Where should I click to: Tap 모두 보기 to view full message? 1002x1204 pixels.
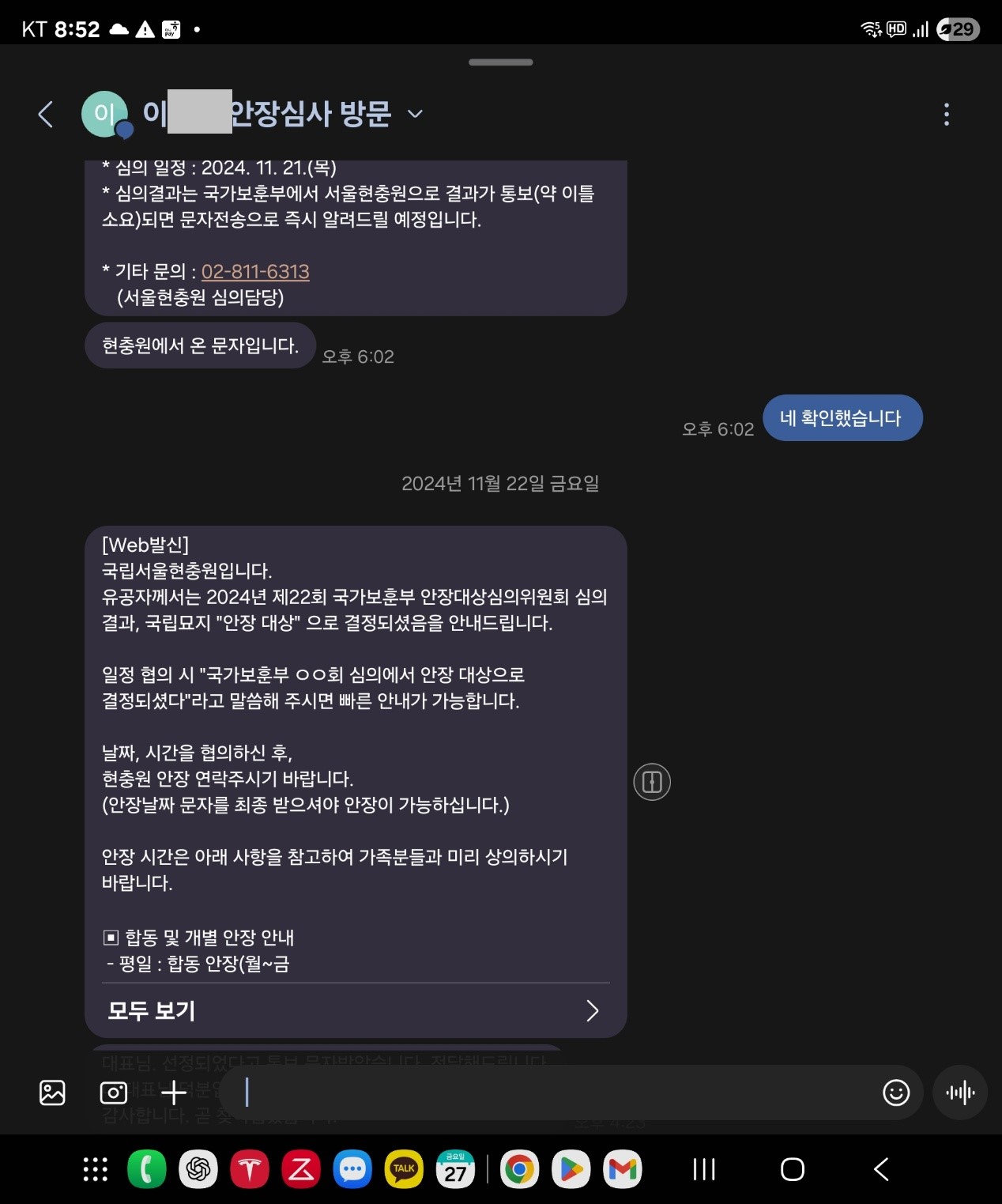point(355,1010)
